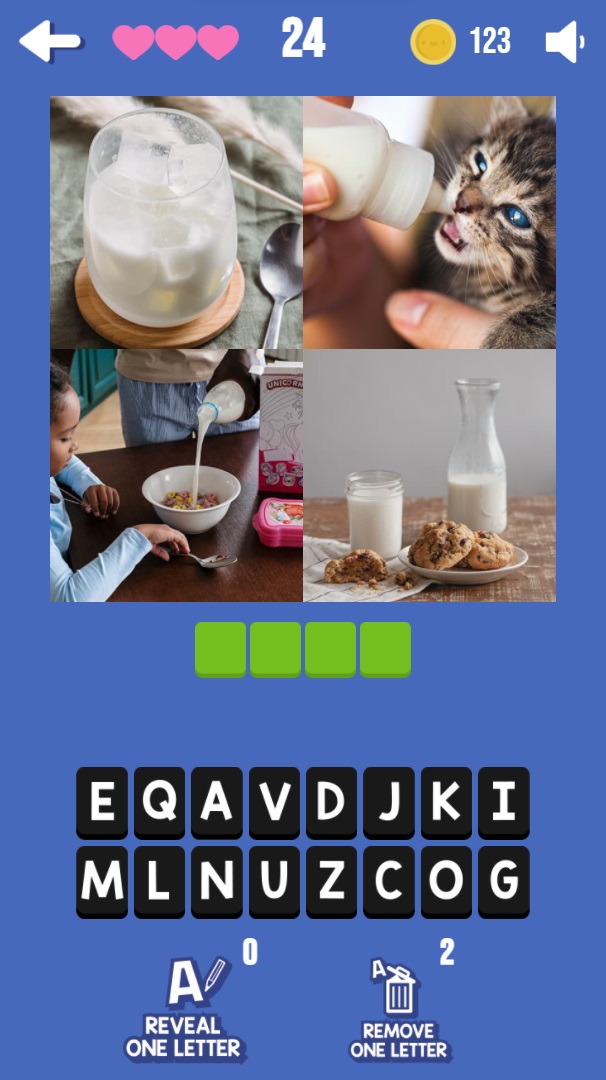Pick the letter Q tile
The height and width of the screenshot is (1080, 606).
point(159,802)
